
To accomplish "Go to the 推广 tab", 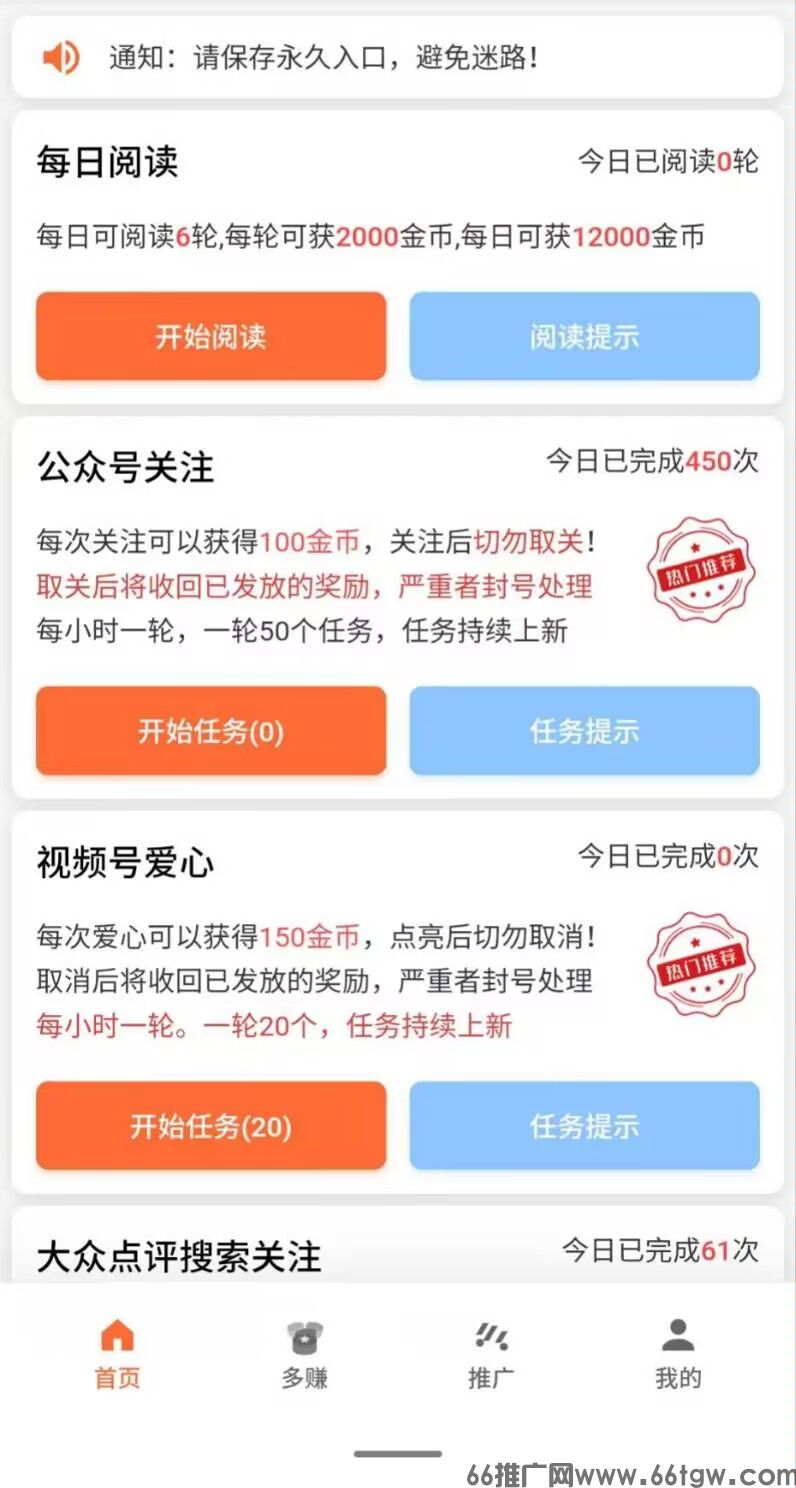I will coord(491,1355).
